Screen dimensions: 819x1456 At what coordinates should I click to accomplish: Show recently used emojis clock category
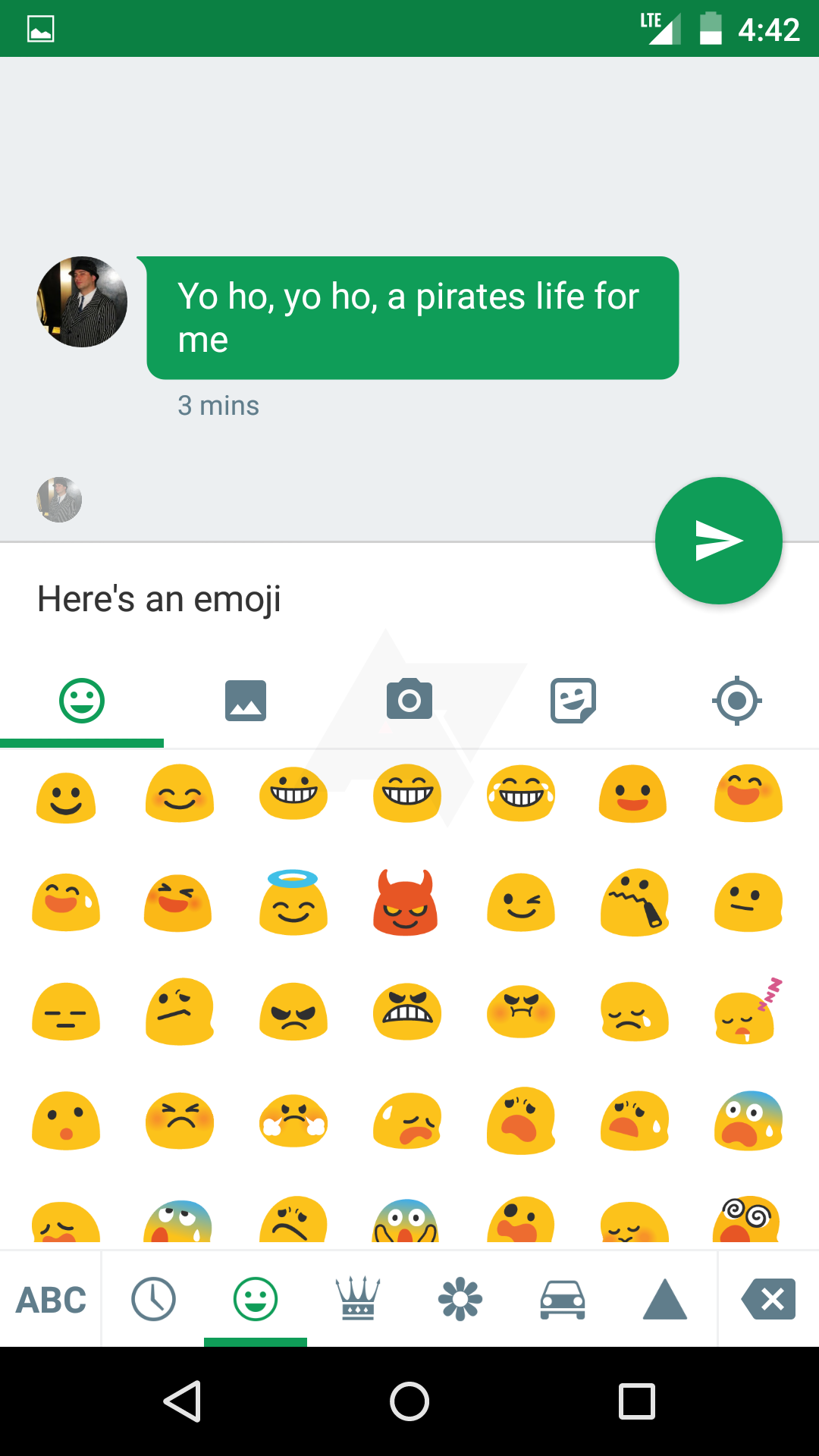click(x=153, y=1300)
